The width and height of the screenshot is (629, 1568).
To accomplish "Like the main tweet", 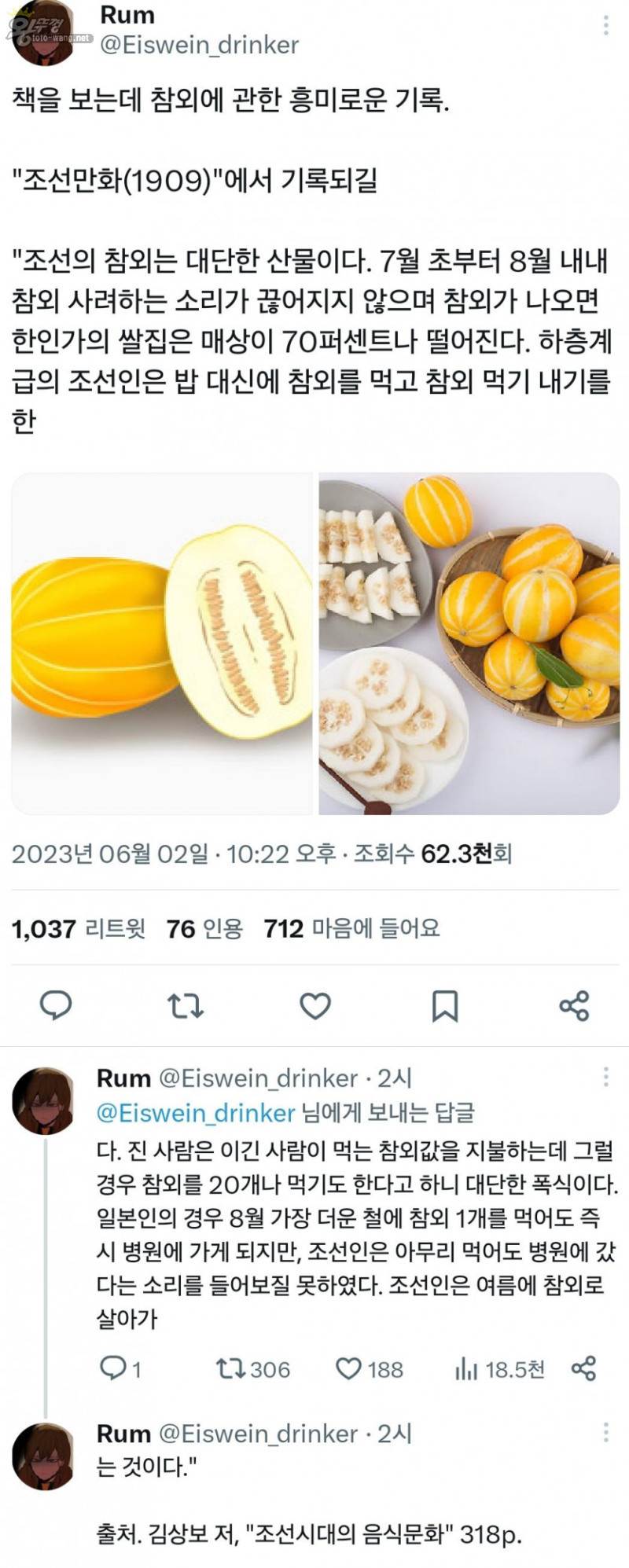I will click(x=315, y=1005).
